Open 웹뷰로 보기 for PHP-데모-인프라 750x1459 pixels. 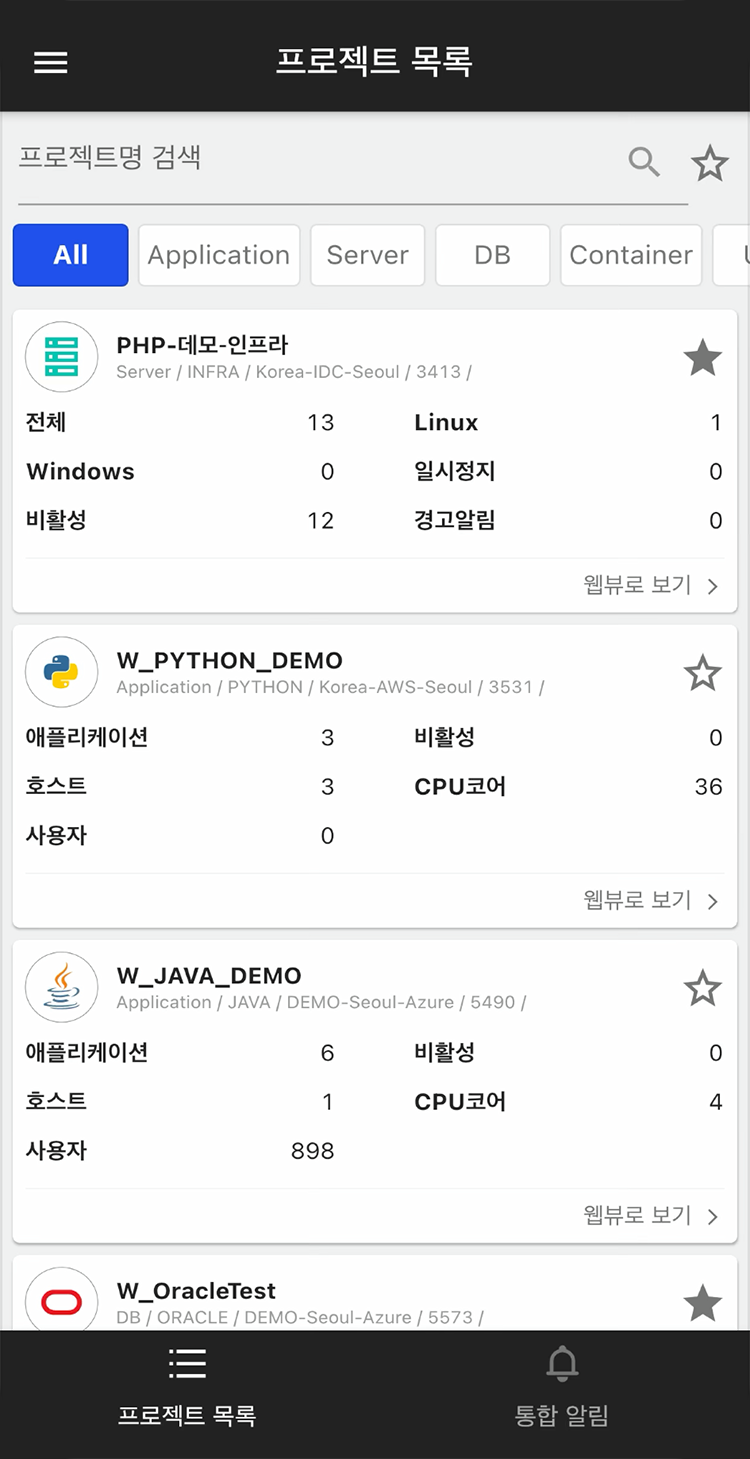tap(651, 585)
